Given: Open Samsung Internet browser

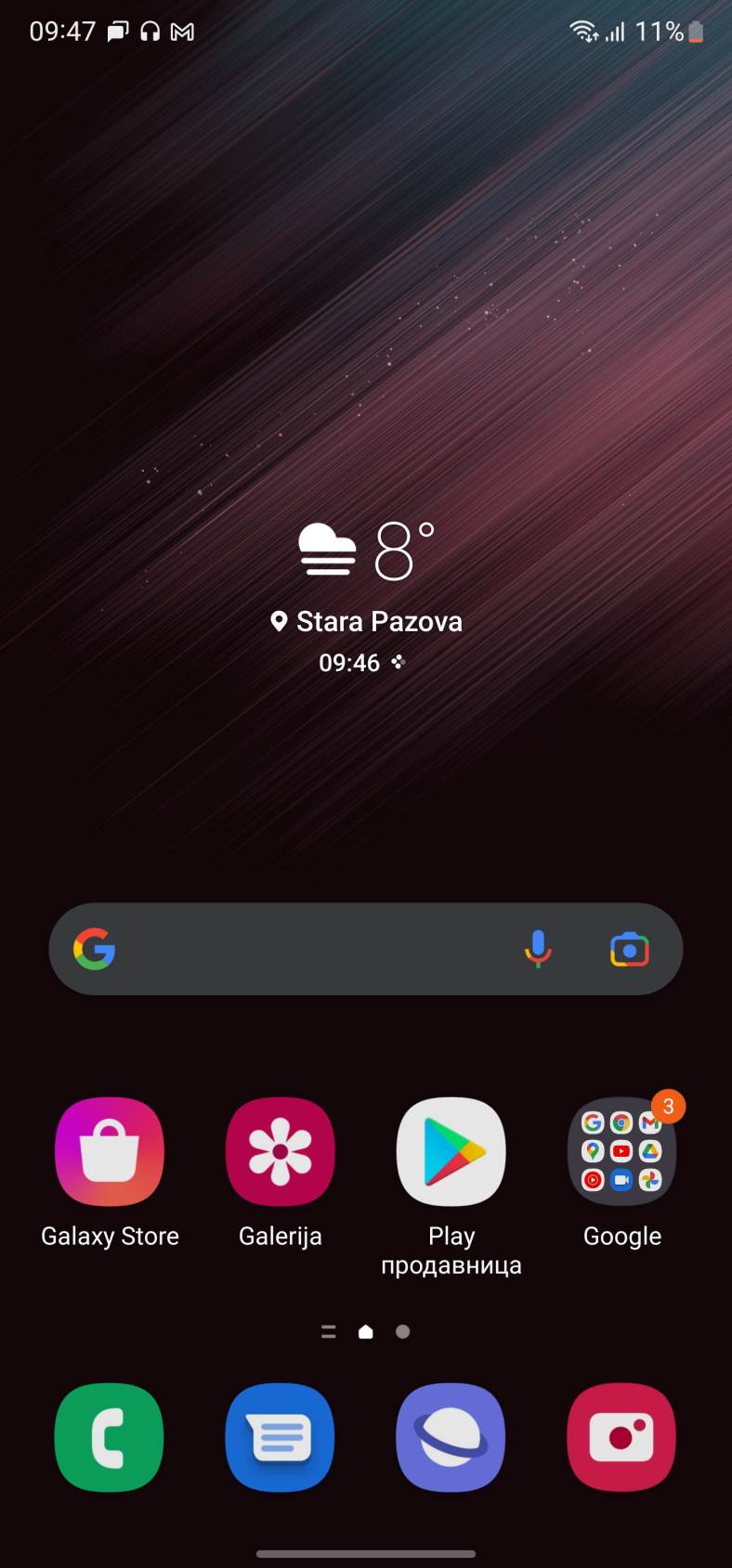Looking at the screenshot, I should [x=451, y=1437].
